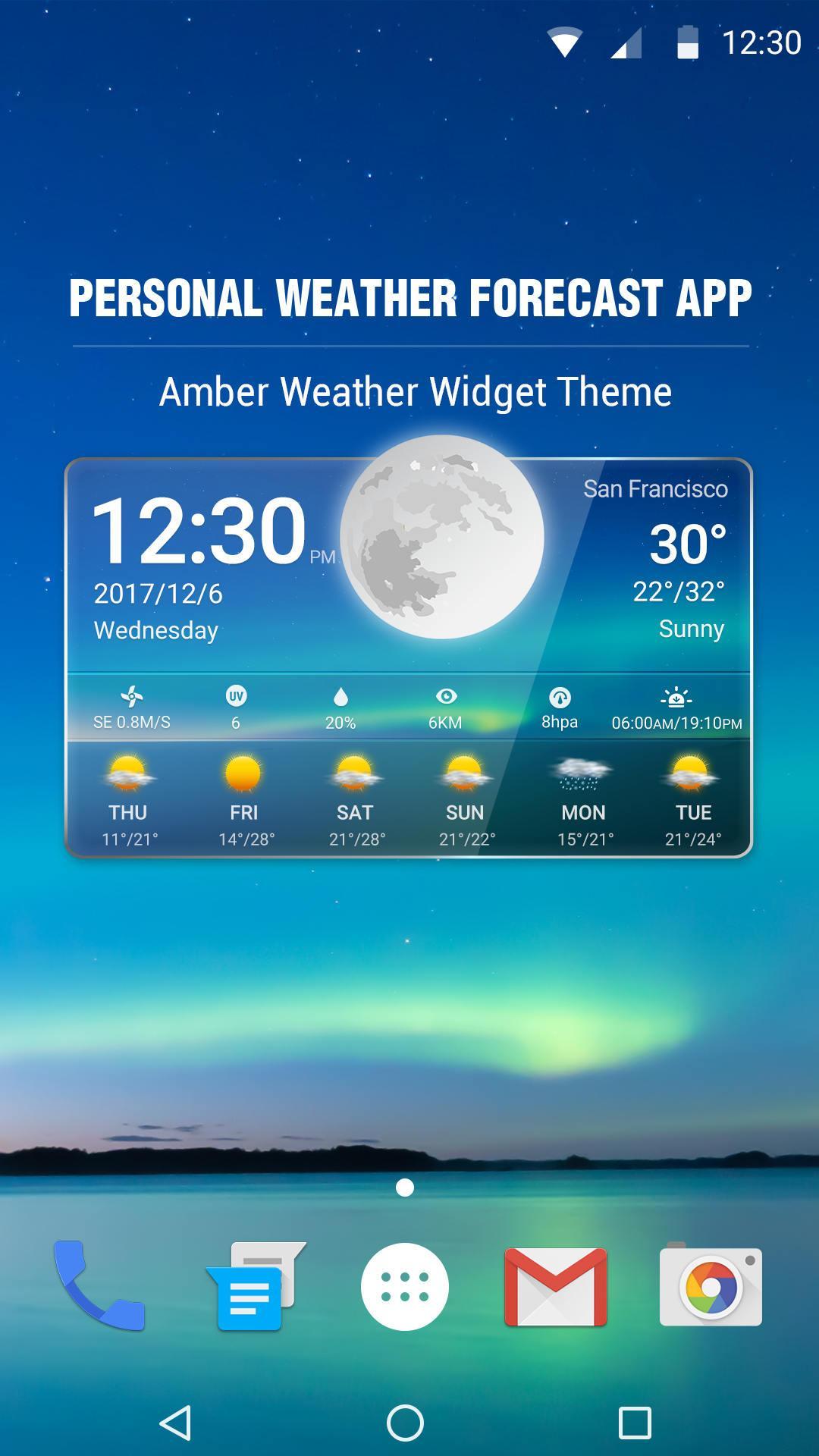Tap the humidity droplet icon showing 20%

(342, 696)
